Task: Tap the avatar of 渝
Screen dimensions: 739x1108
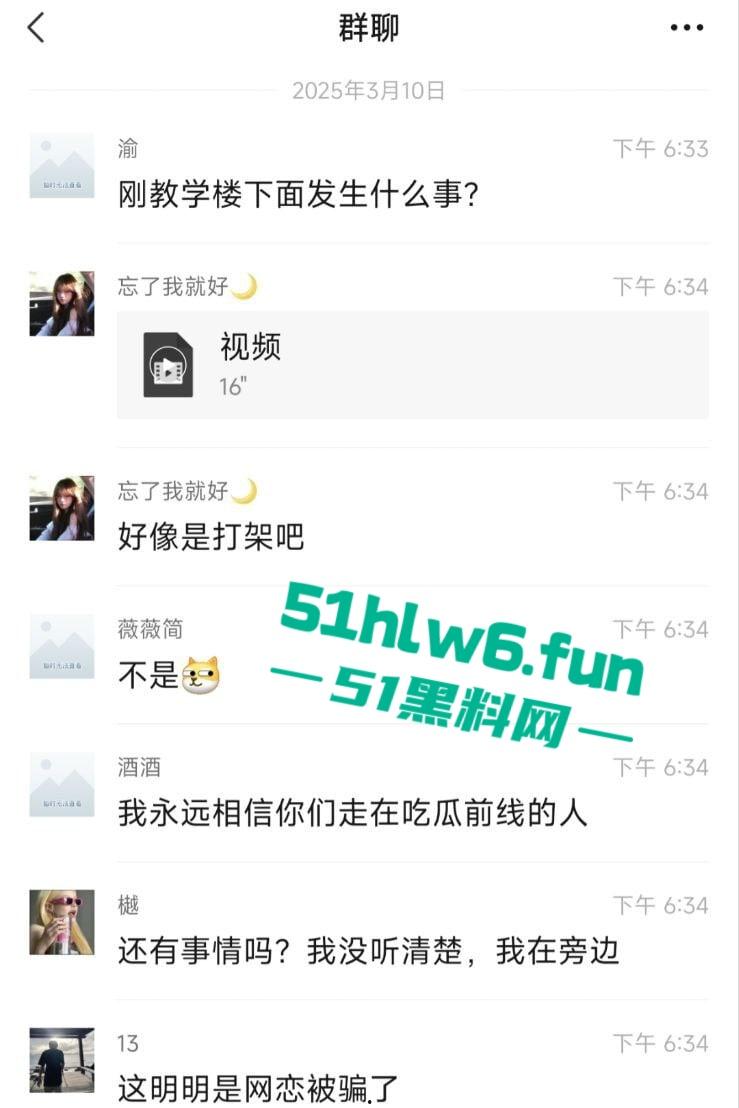Action: click(61, 165)
